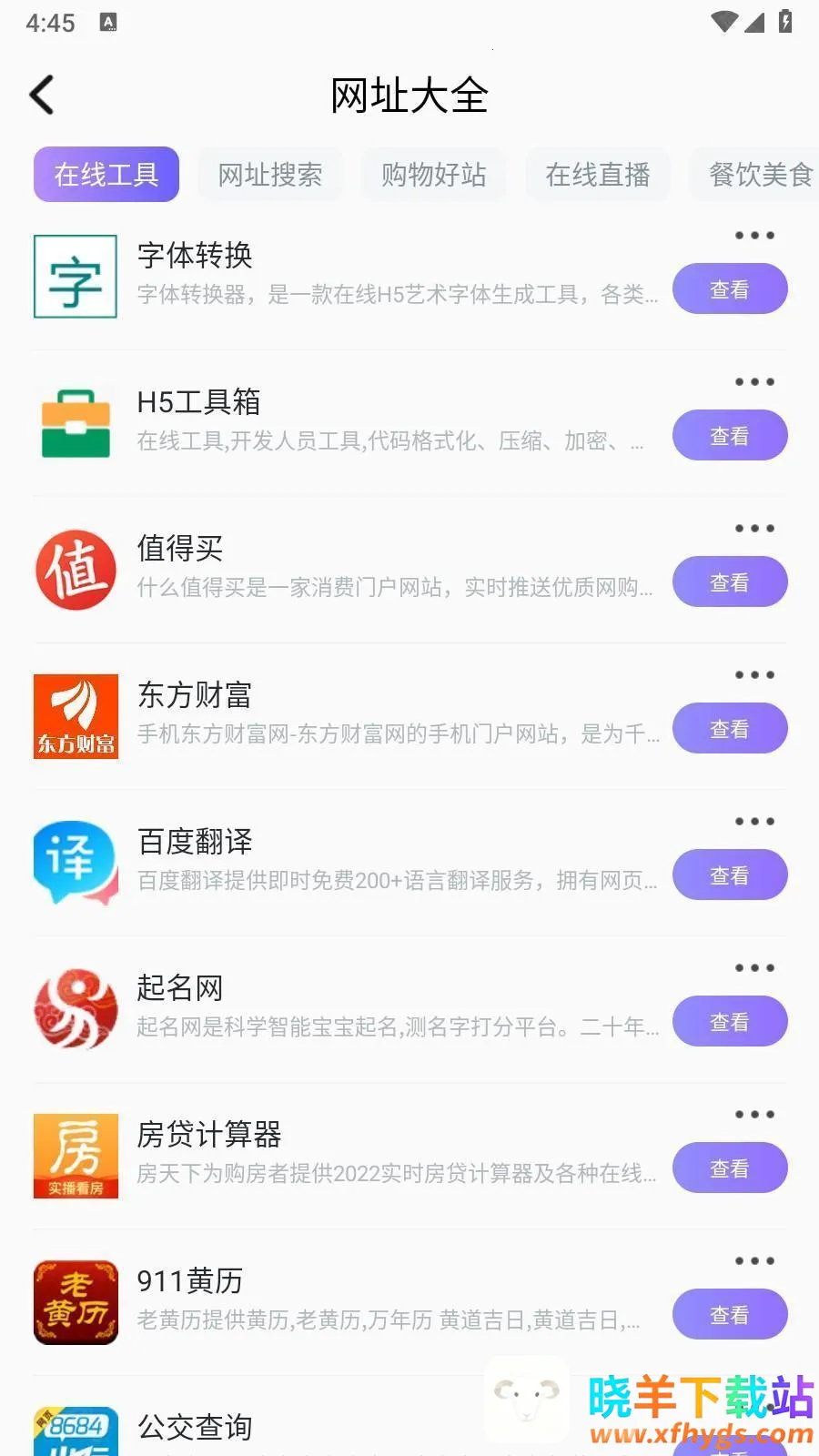The width and height of the screenshot is (819, 1456).
Task: Tap 查看 next to 值得买
Action: [730, 582]
